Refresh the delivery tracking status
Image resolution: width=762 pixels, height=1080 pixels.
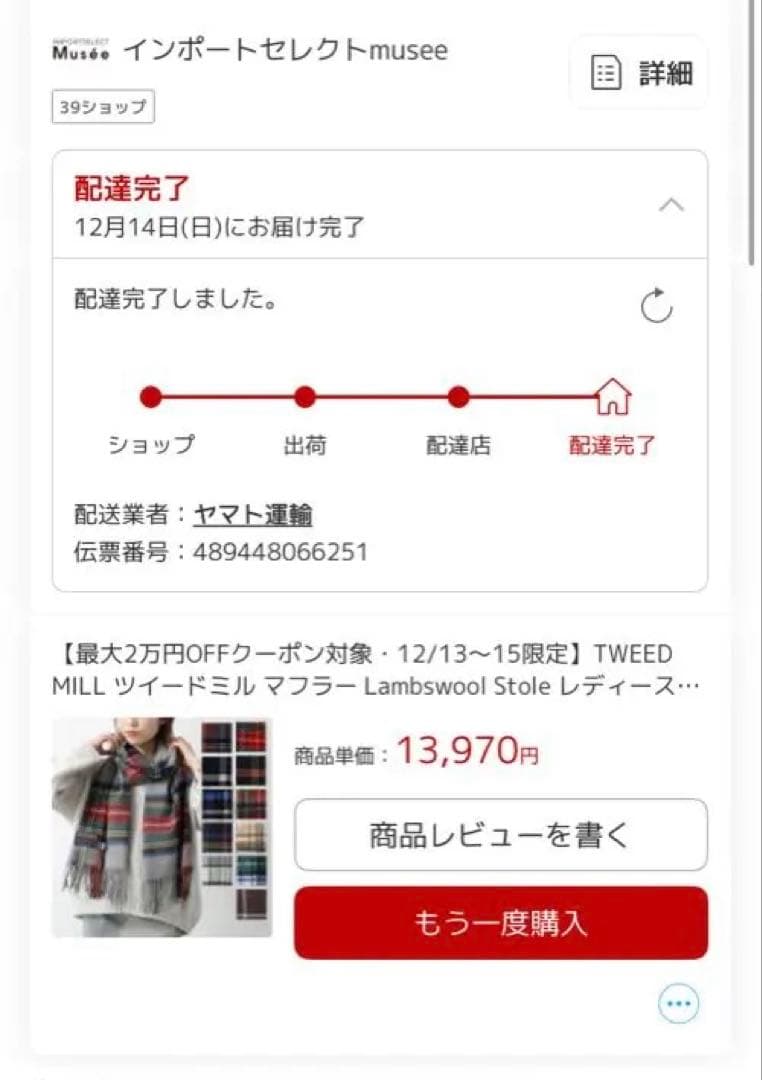(x=657, y=306)
